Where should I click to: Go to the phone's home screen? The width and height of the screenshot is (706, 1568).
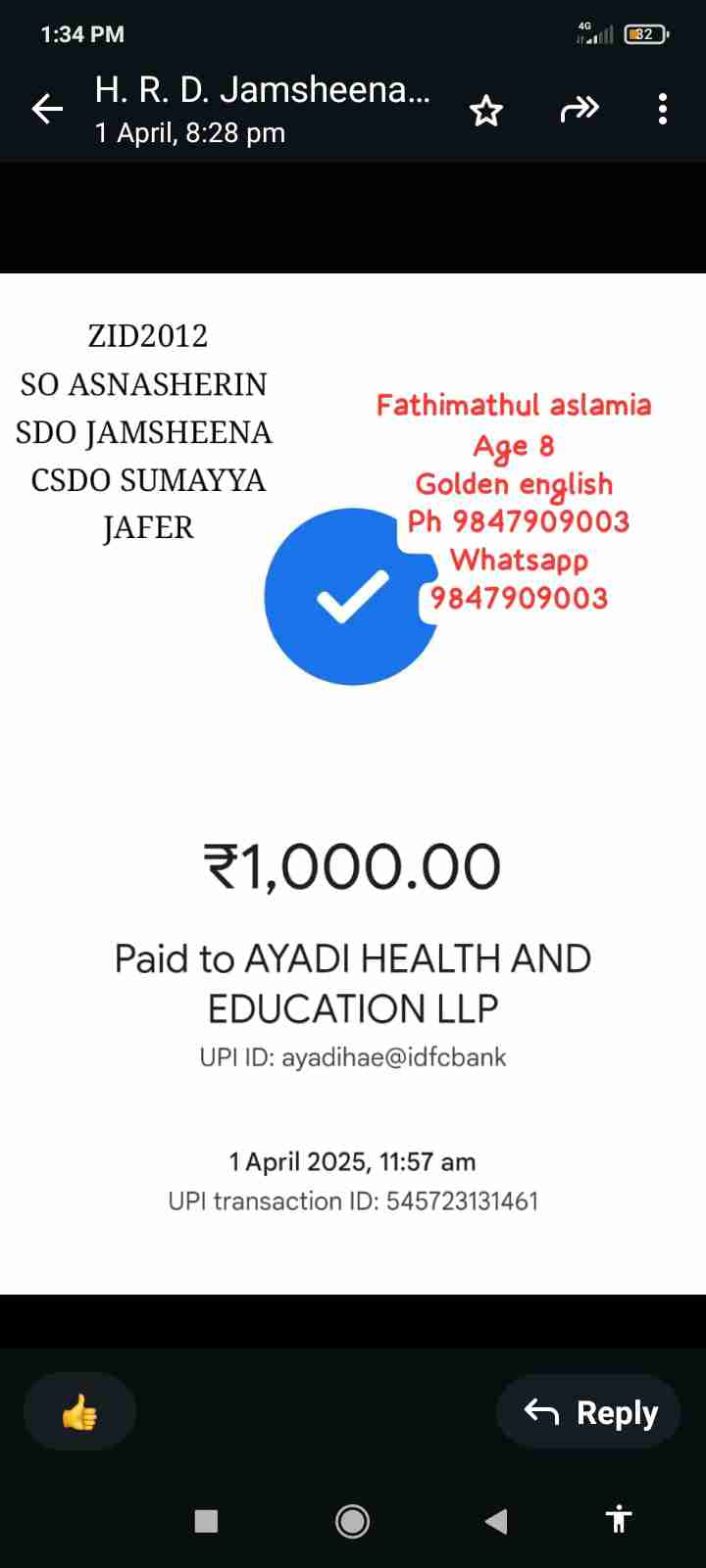[353, 1521]
